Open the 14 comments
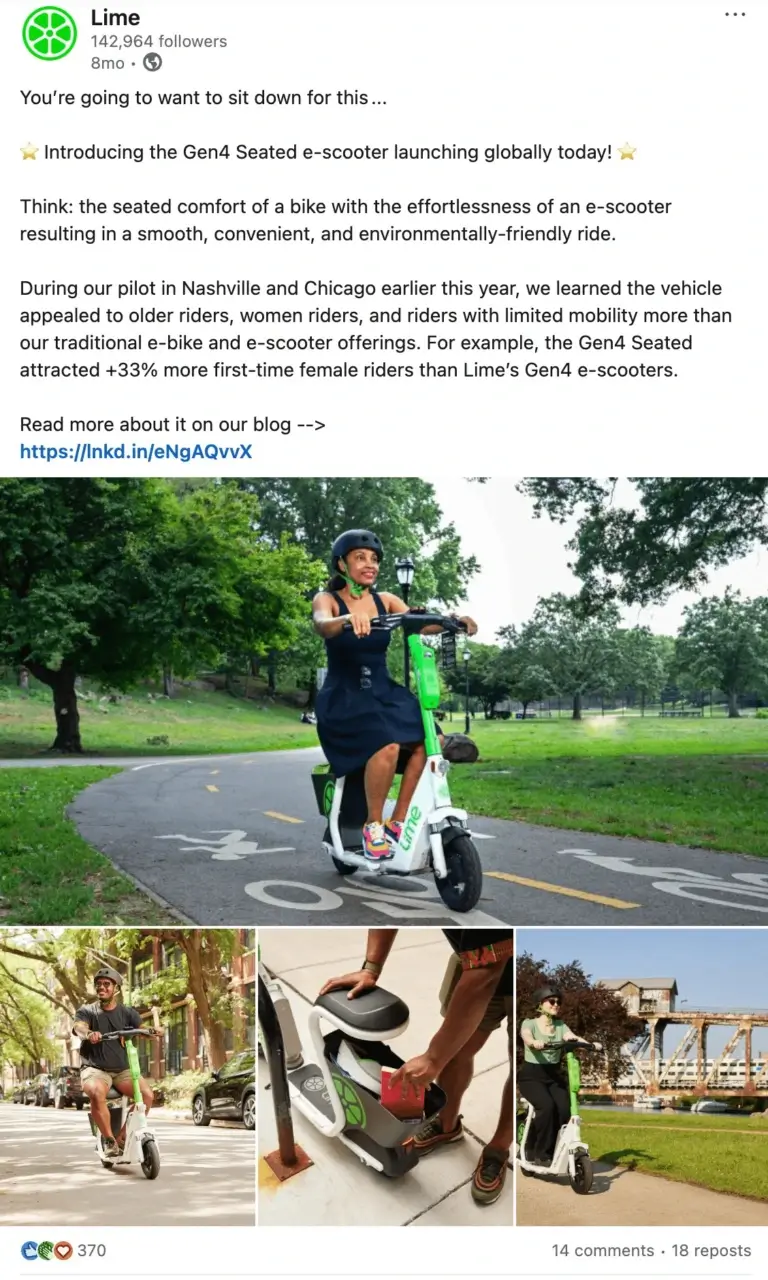The width and height of the screenshot is (768, 1280). [602, 1250]
